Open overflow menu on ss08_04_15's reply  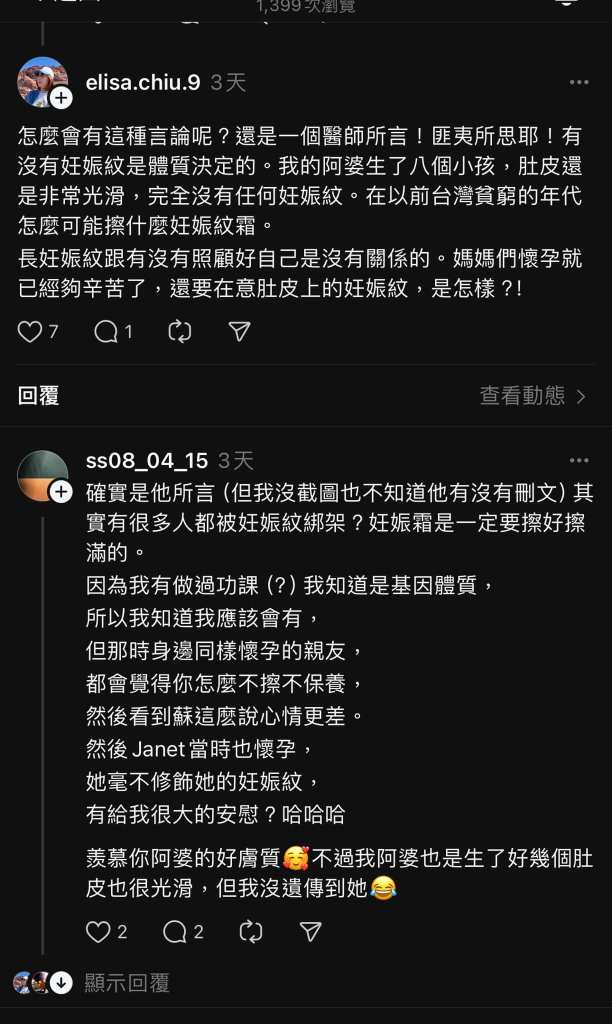pyautogui.click(x=579, y=460)
